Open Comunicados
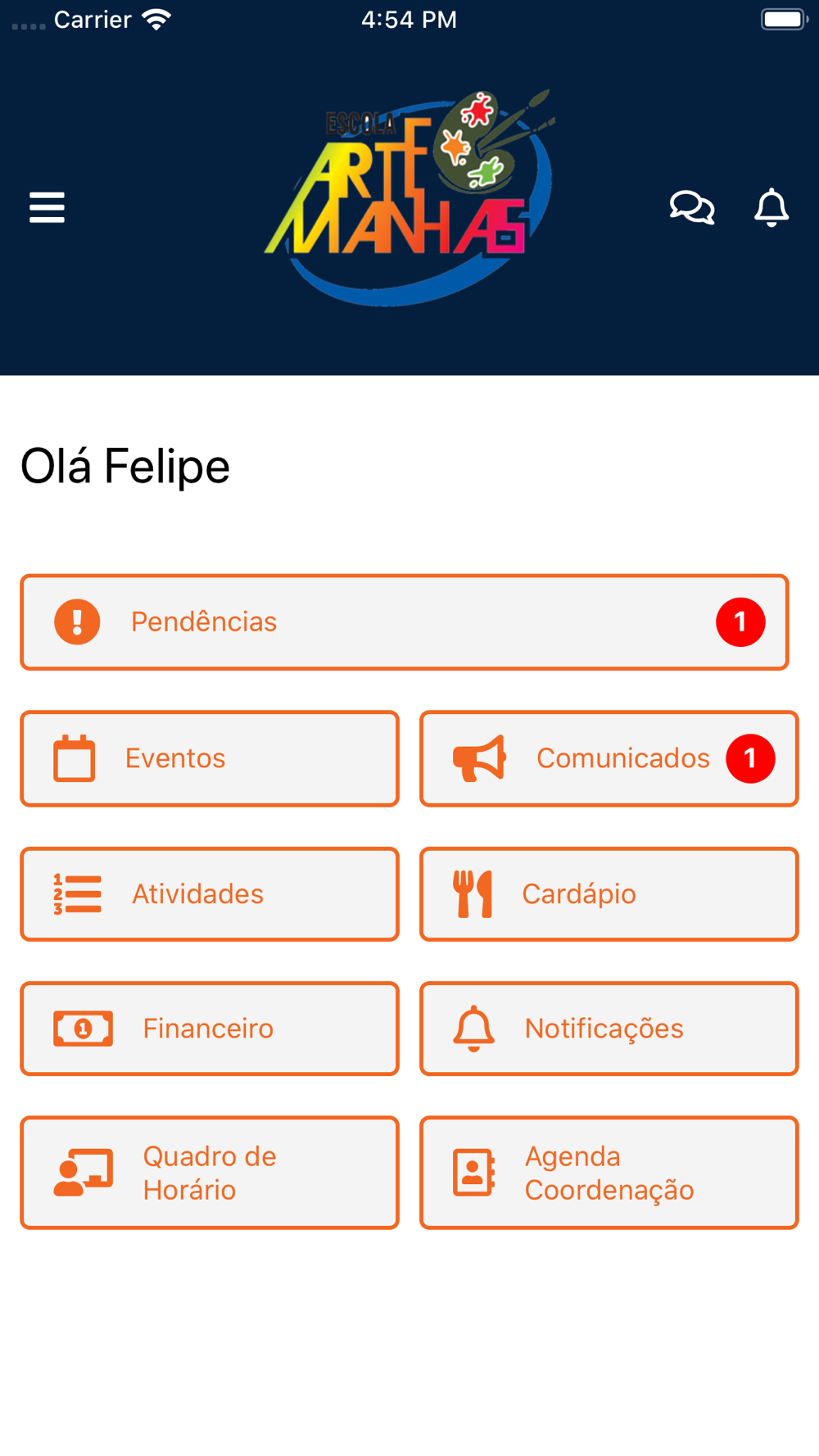This screenshot has width=819, height=1456. (609, 758)
